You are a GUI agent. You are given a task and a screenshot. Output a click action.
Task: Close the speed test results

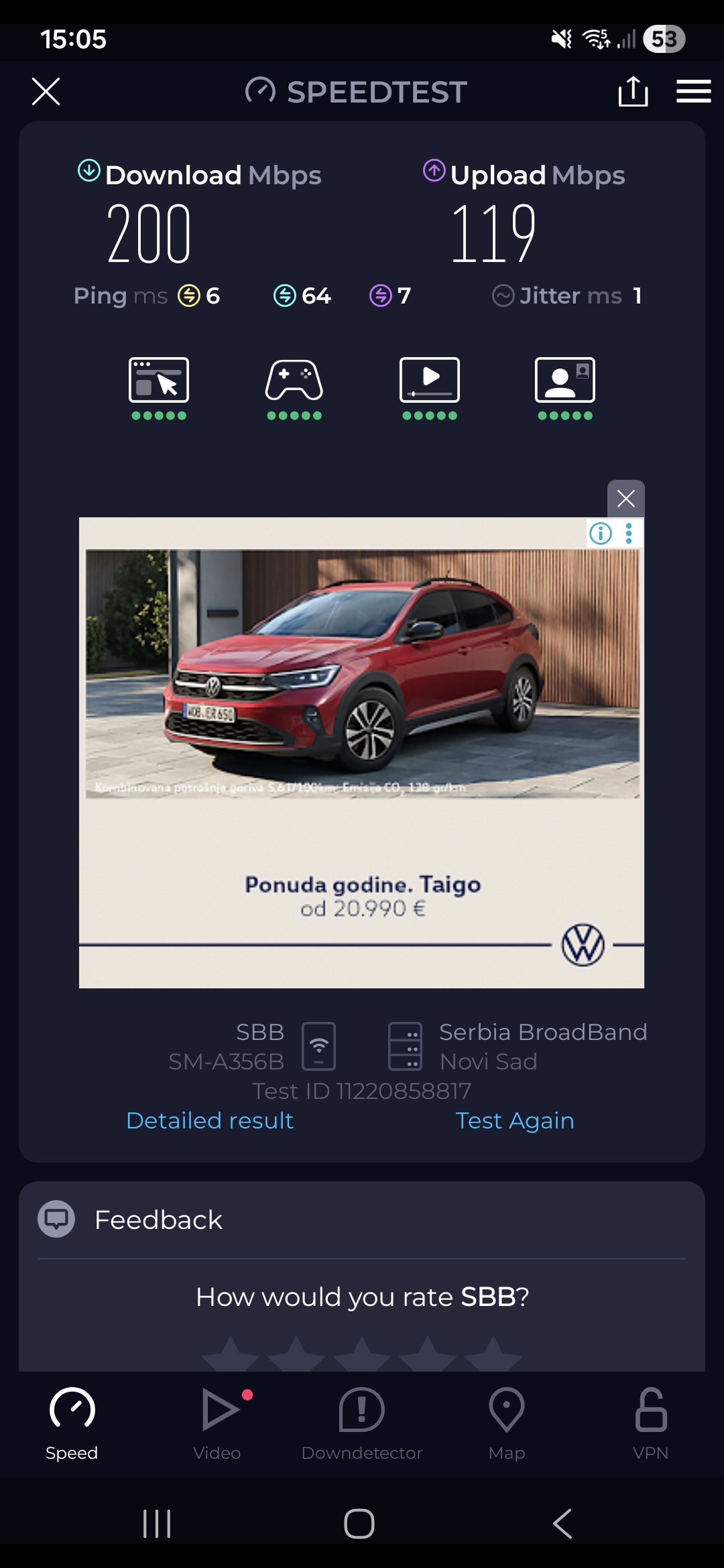click(46, 92)
